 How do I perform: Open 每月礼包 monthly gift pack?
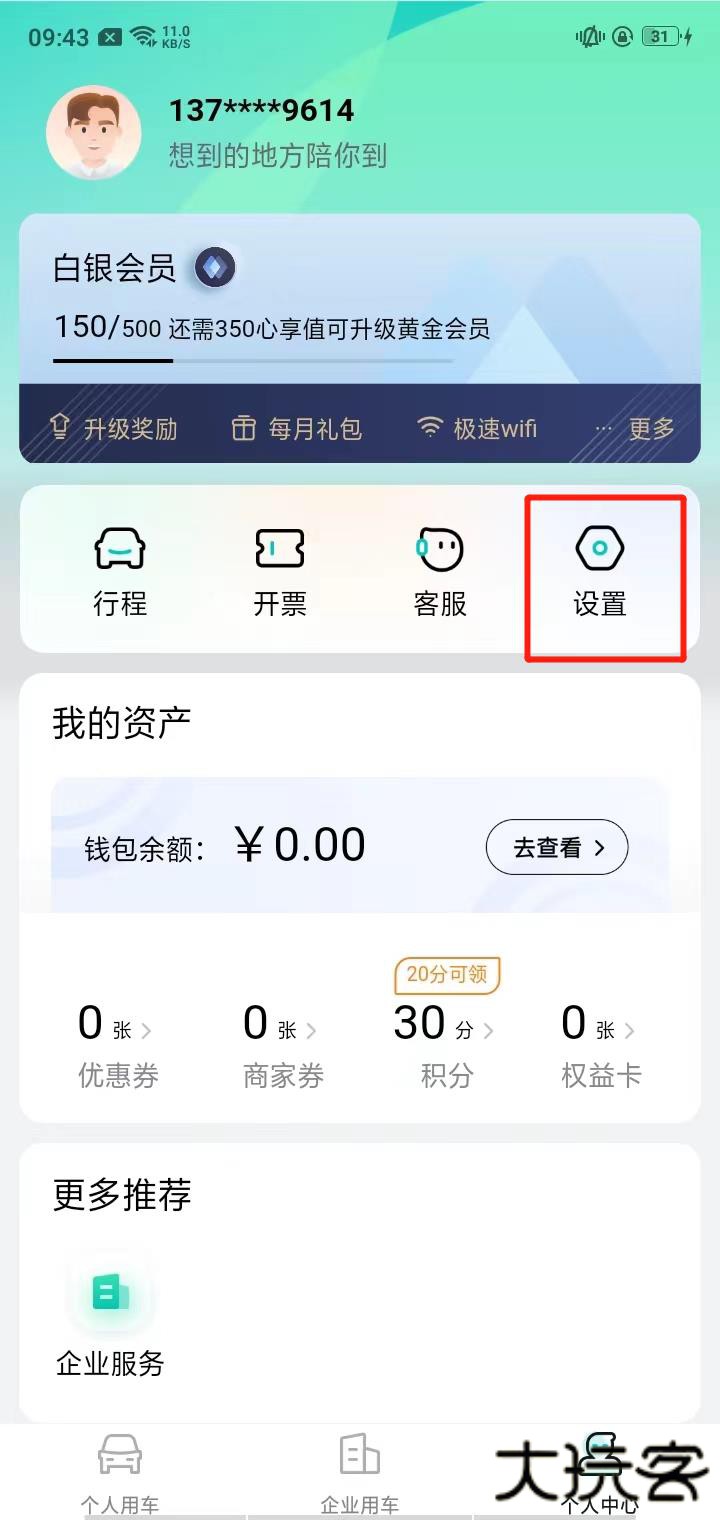click(x=296, y=429)
